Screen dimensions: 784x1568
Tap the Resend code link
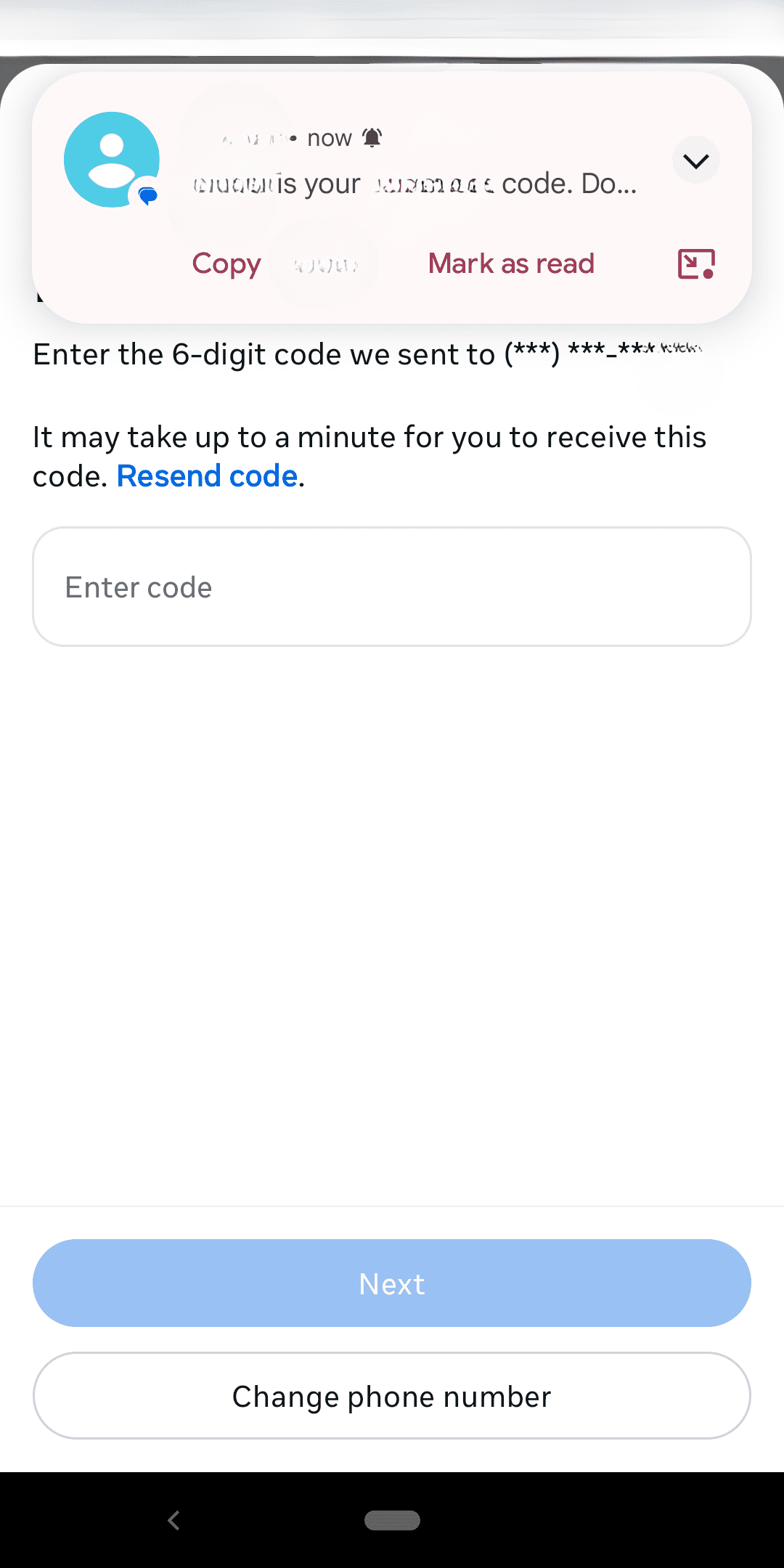208,475
